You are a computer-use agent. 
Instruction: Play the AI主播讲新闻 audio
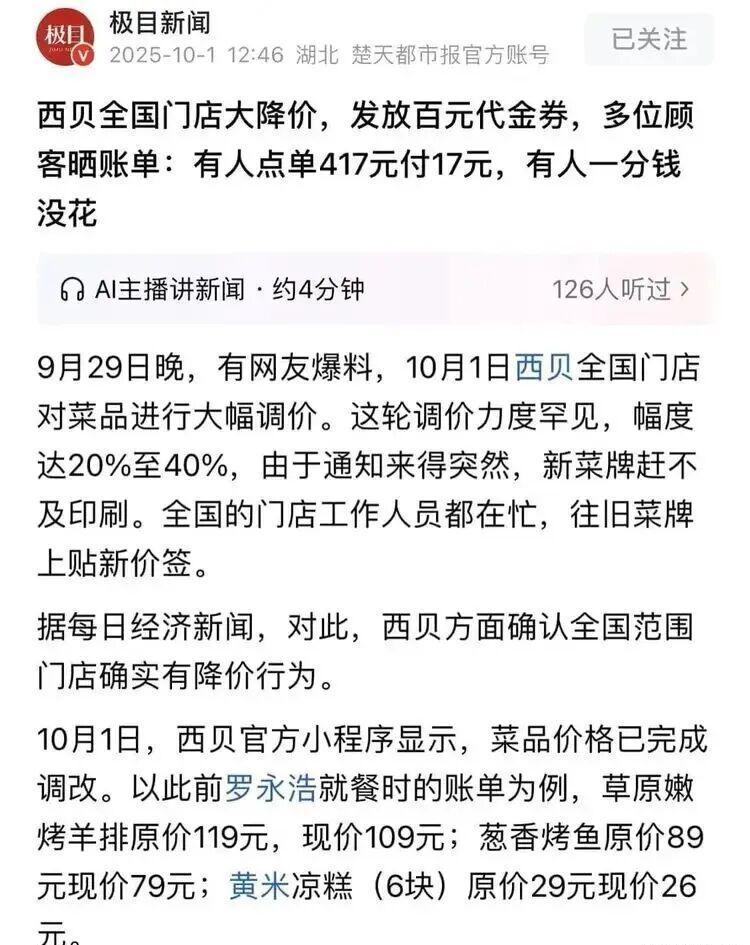[211, 290]
